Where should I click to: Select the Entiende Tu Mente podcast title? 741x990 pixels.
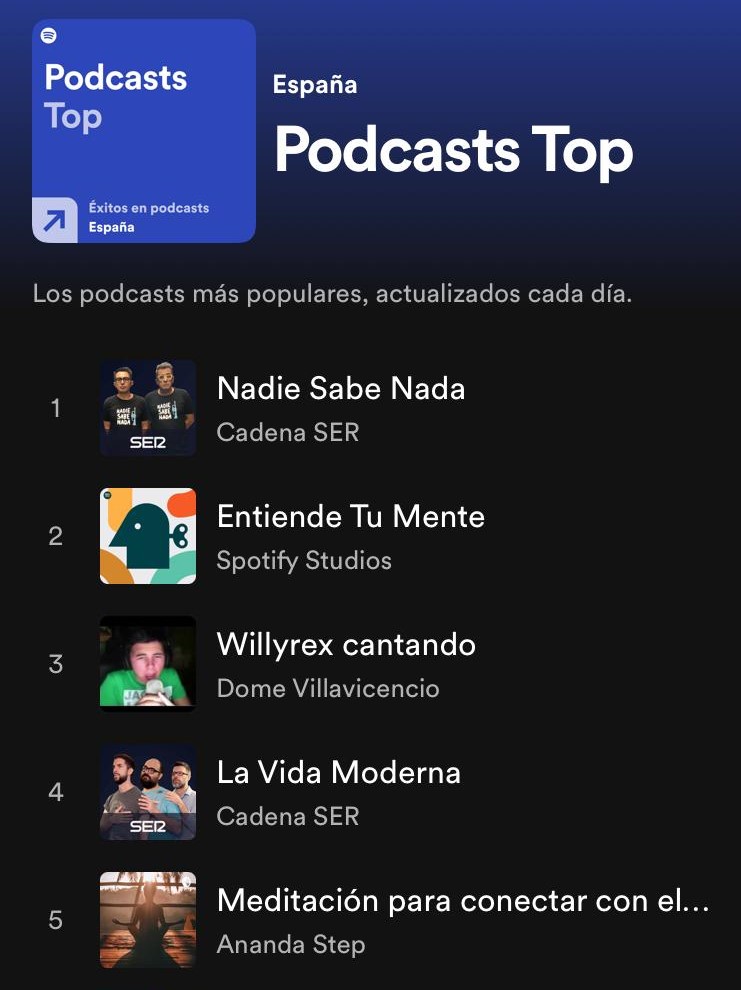point(351,517)
